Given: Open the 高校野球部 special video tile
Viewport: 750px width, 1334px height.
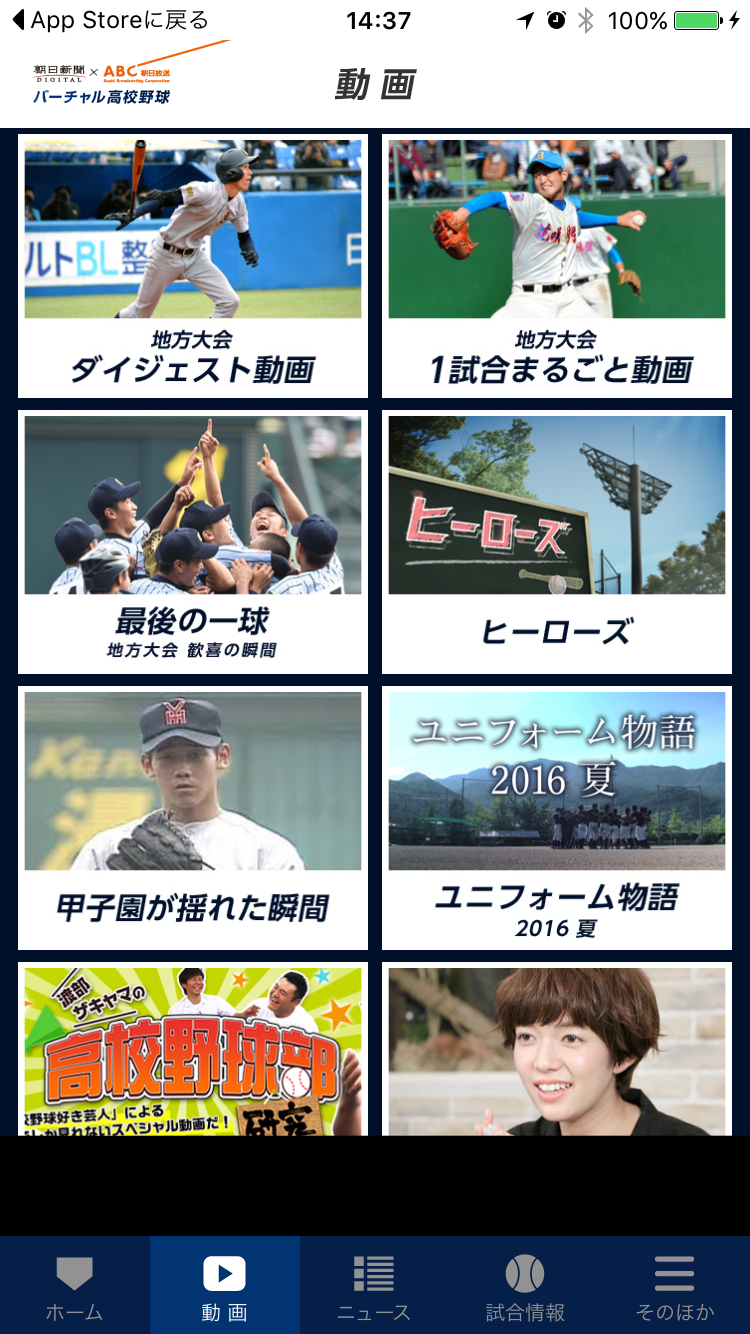Looking at the screenshot, I should 193,1050.
